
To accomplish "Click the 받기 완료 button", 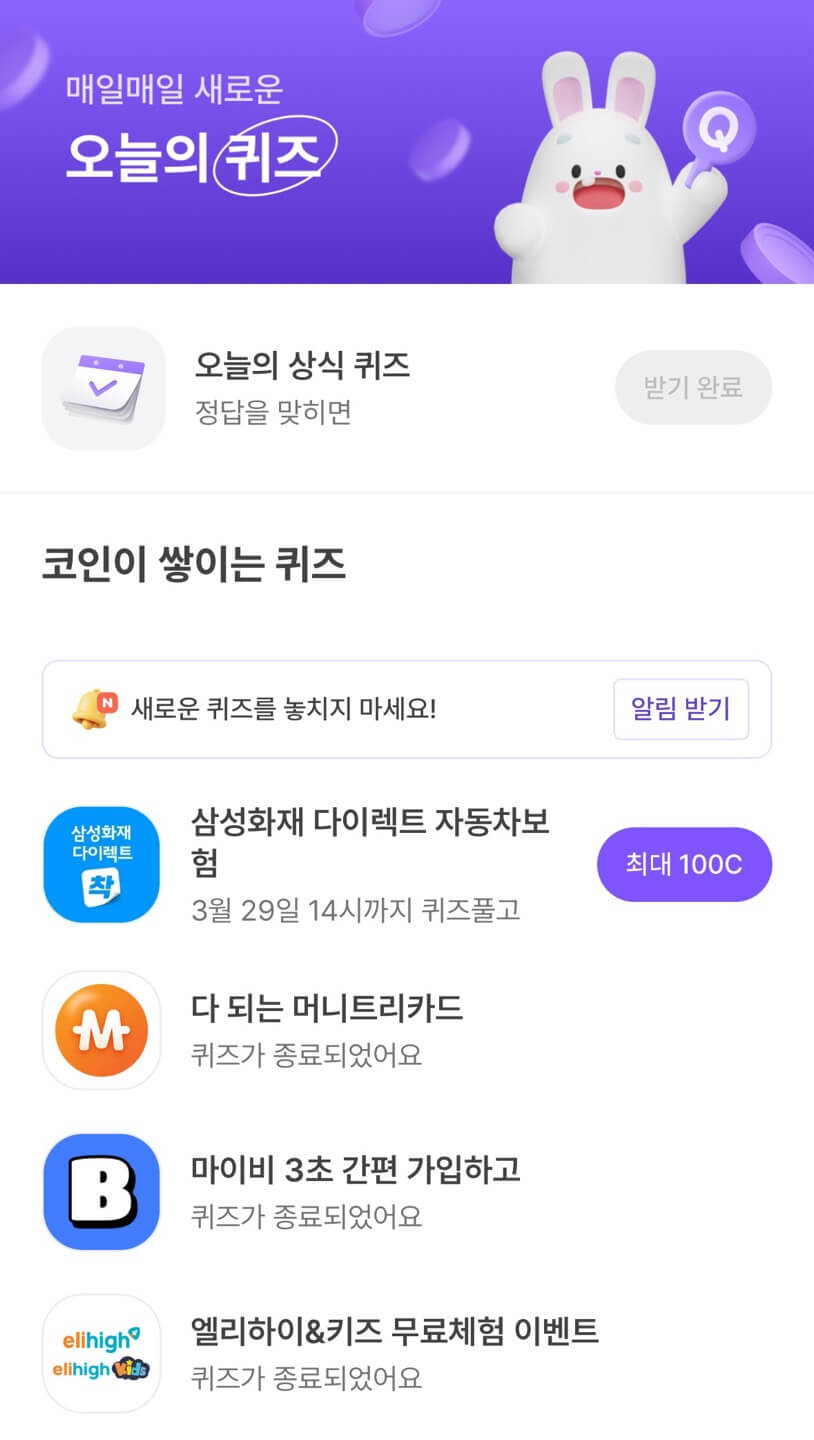I will coord(693,388).
